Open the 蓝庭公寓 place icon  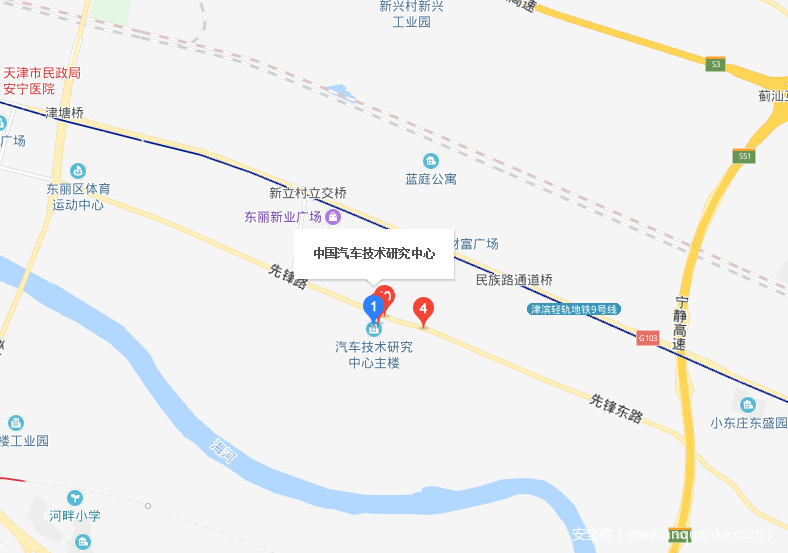coord(431,161)
